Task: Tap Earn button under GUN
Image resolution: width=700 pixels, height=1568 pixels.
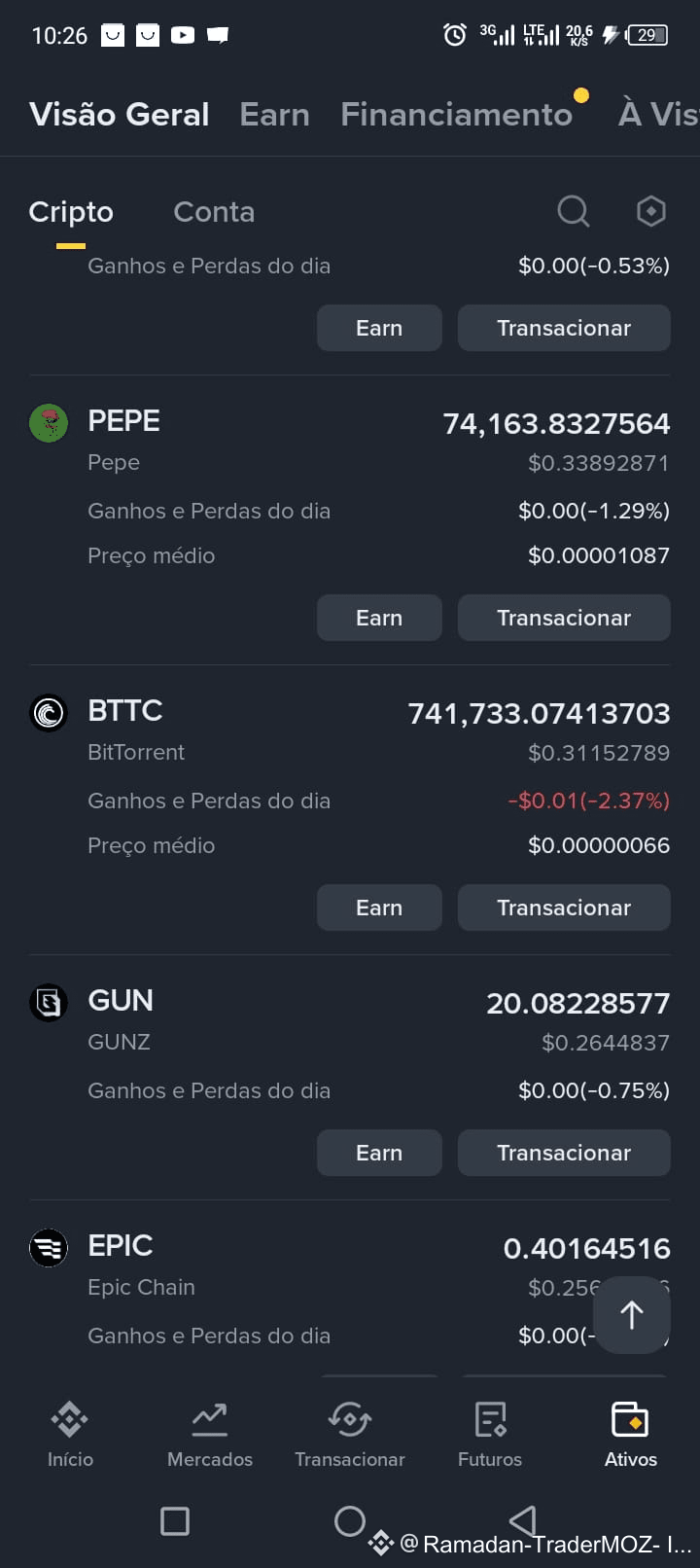Action: click(x=379, y=1153)
